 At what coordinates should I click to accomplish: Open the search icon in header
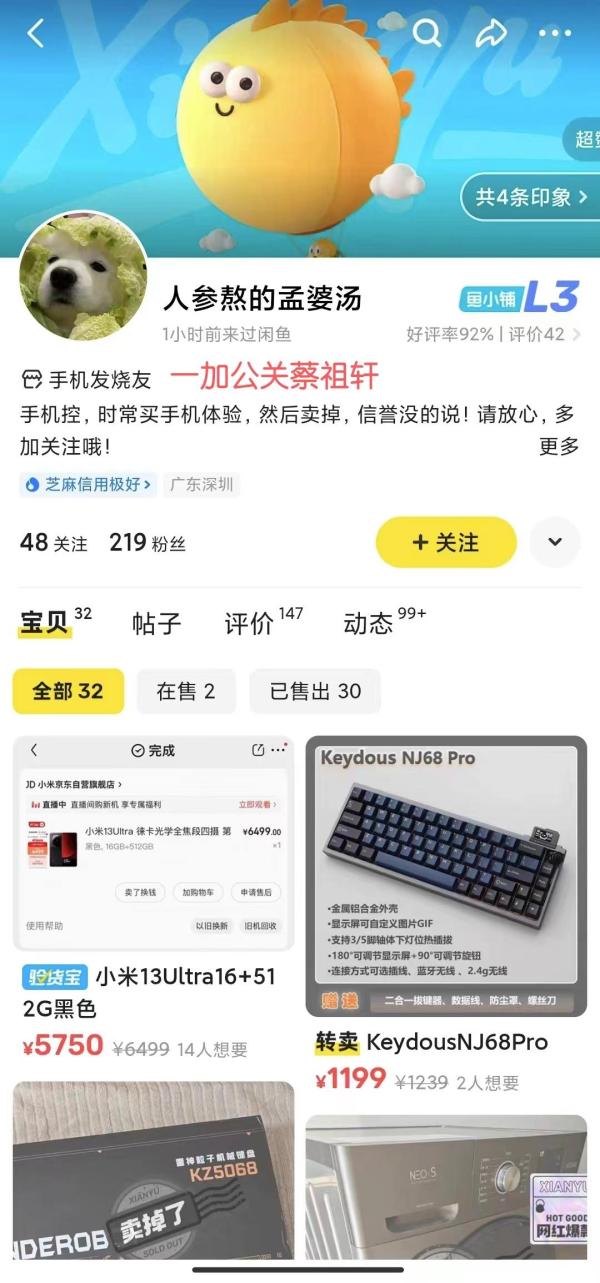coord(427,33)
